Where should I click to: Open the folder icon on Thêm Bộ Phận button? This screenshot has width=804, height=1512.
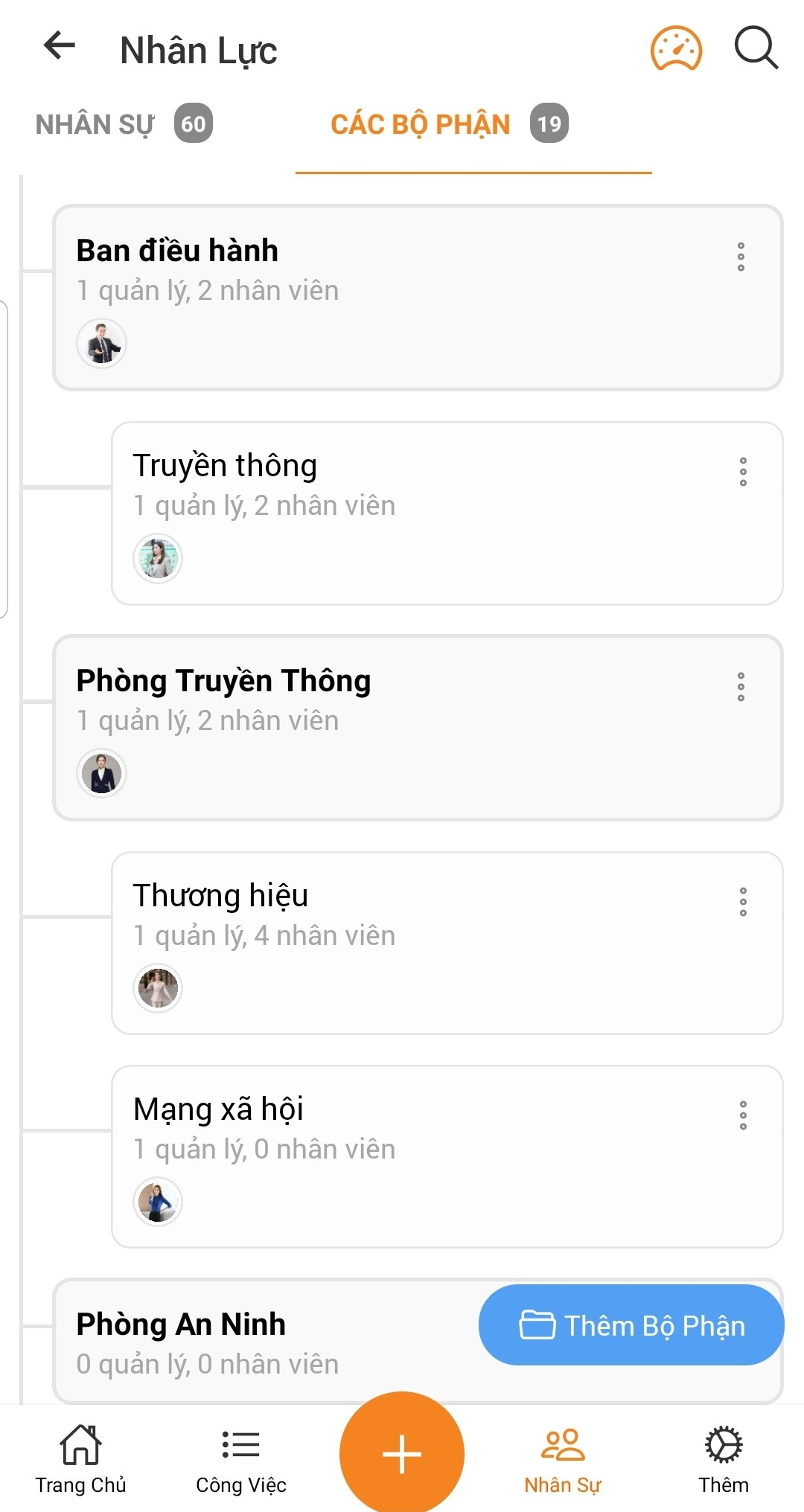(537, 1325)
